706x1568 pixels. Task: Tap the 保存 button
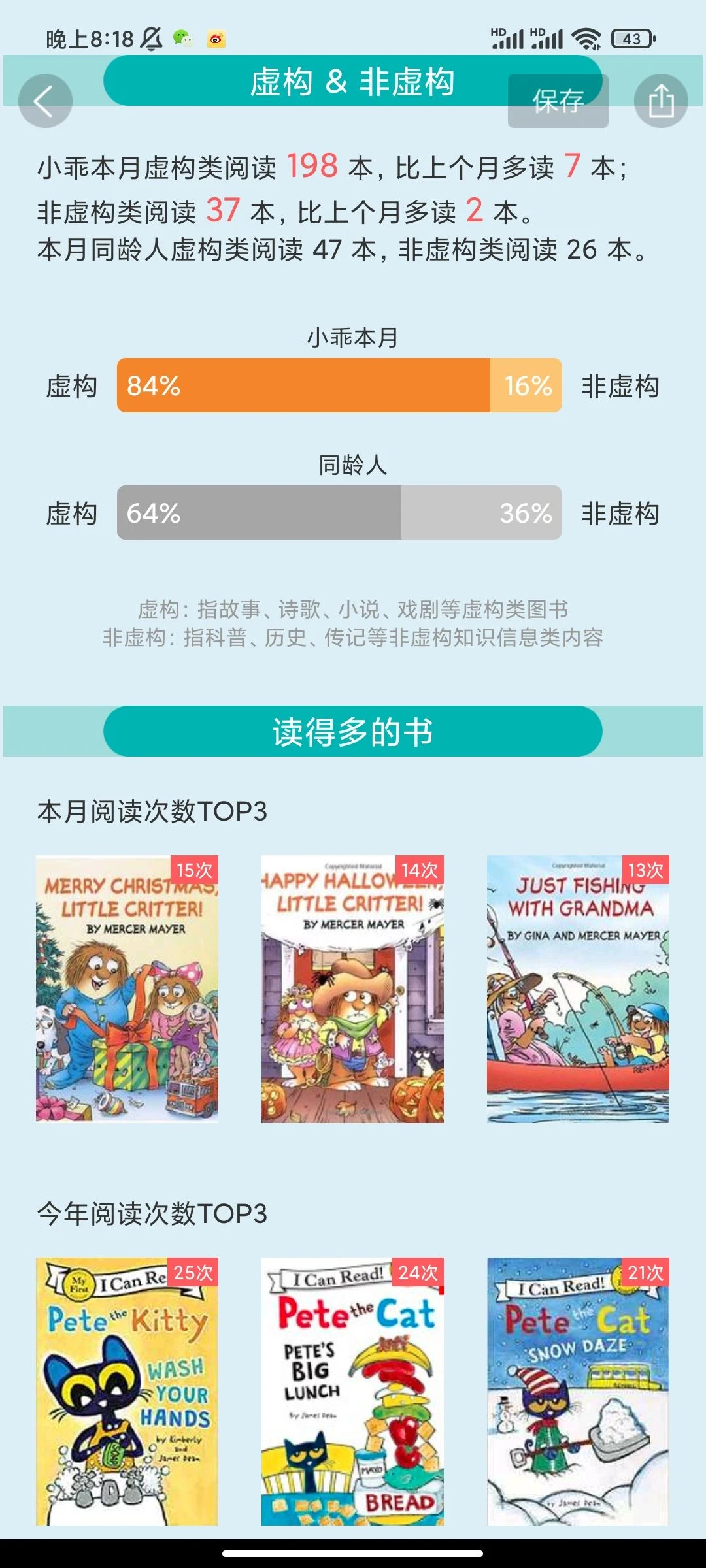(558, 101)
